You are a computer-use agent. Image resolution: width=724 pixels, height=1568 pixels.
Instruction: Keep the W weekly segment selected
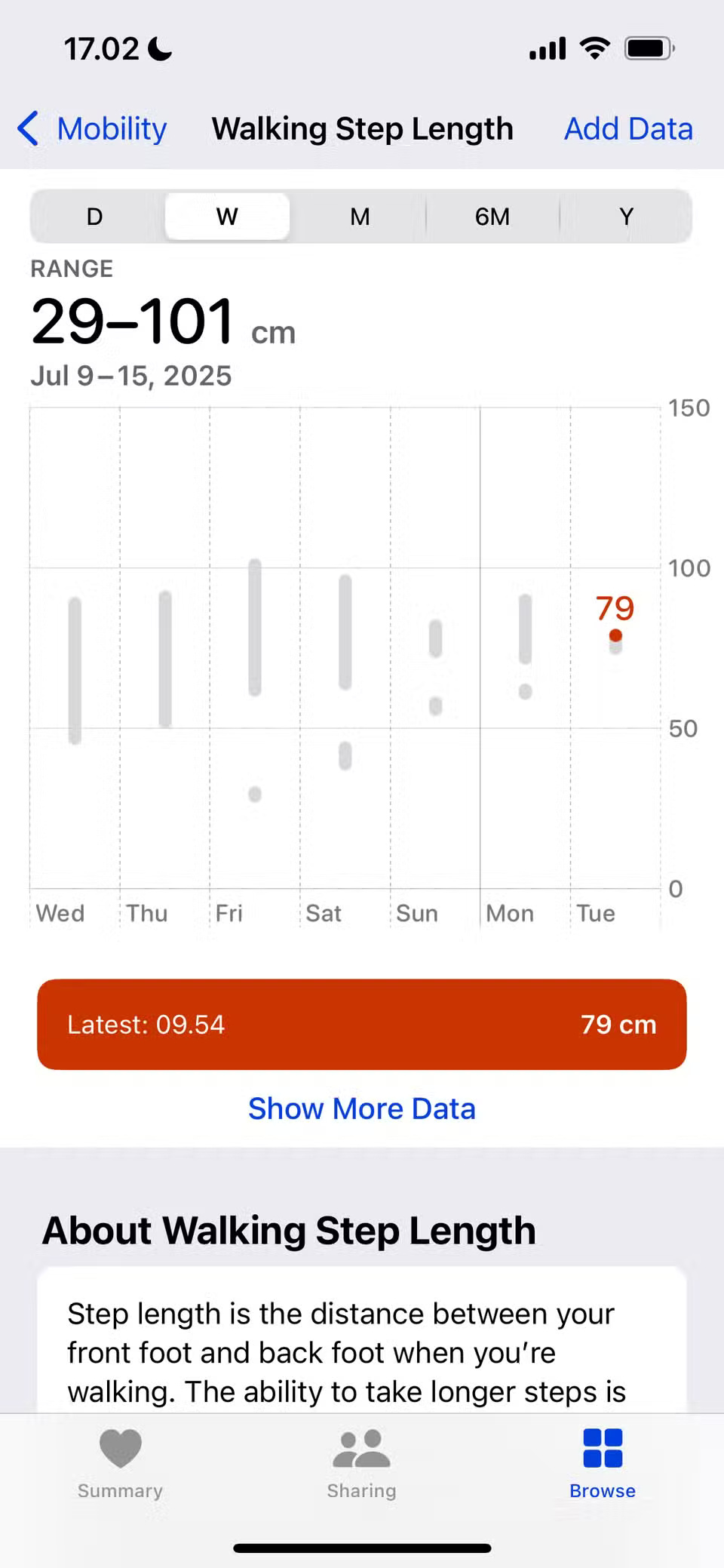pyautogui.click(x=226, y=217)
